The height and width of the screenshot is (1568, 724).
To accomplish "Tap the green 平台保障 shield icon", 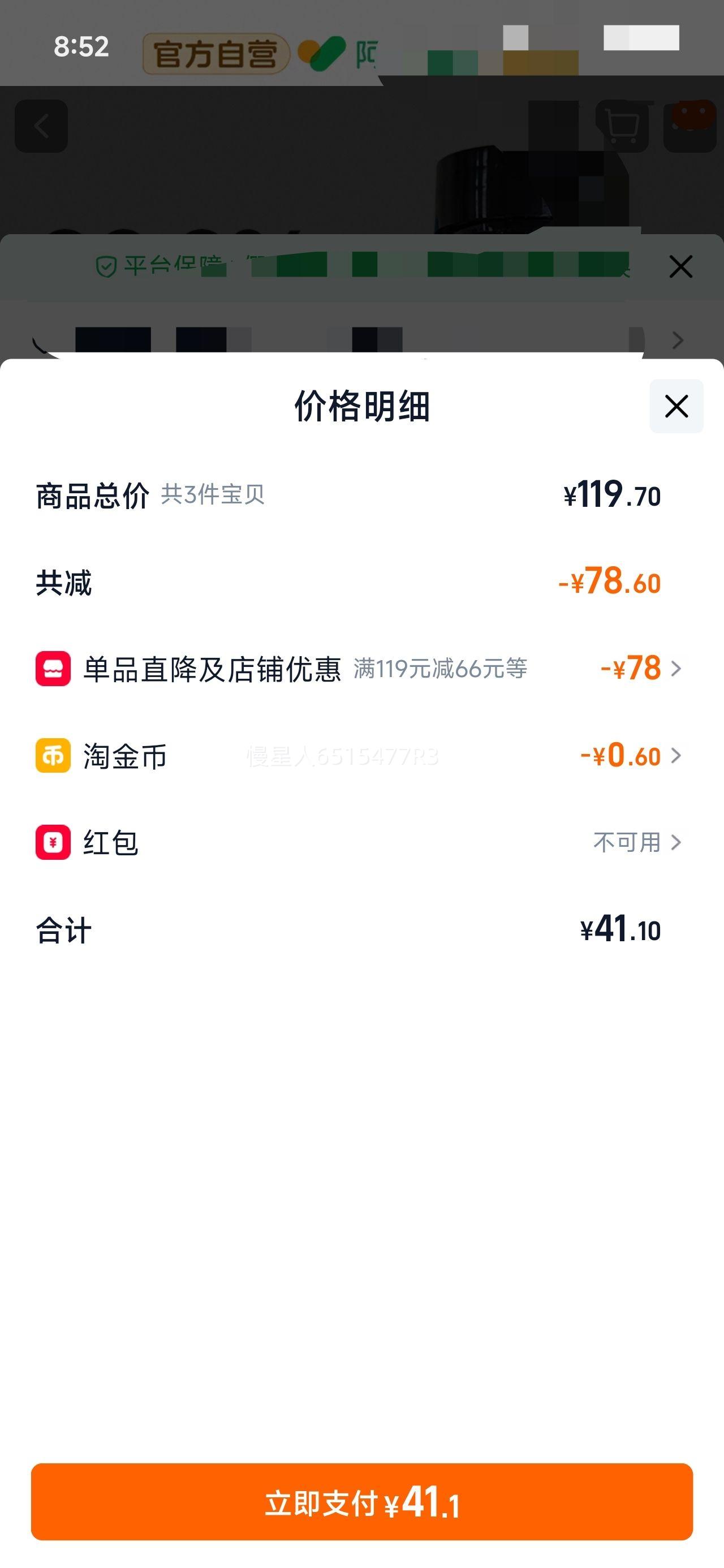I will tap(106, 266).
